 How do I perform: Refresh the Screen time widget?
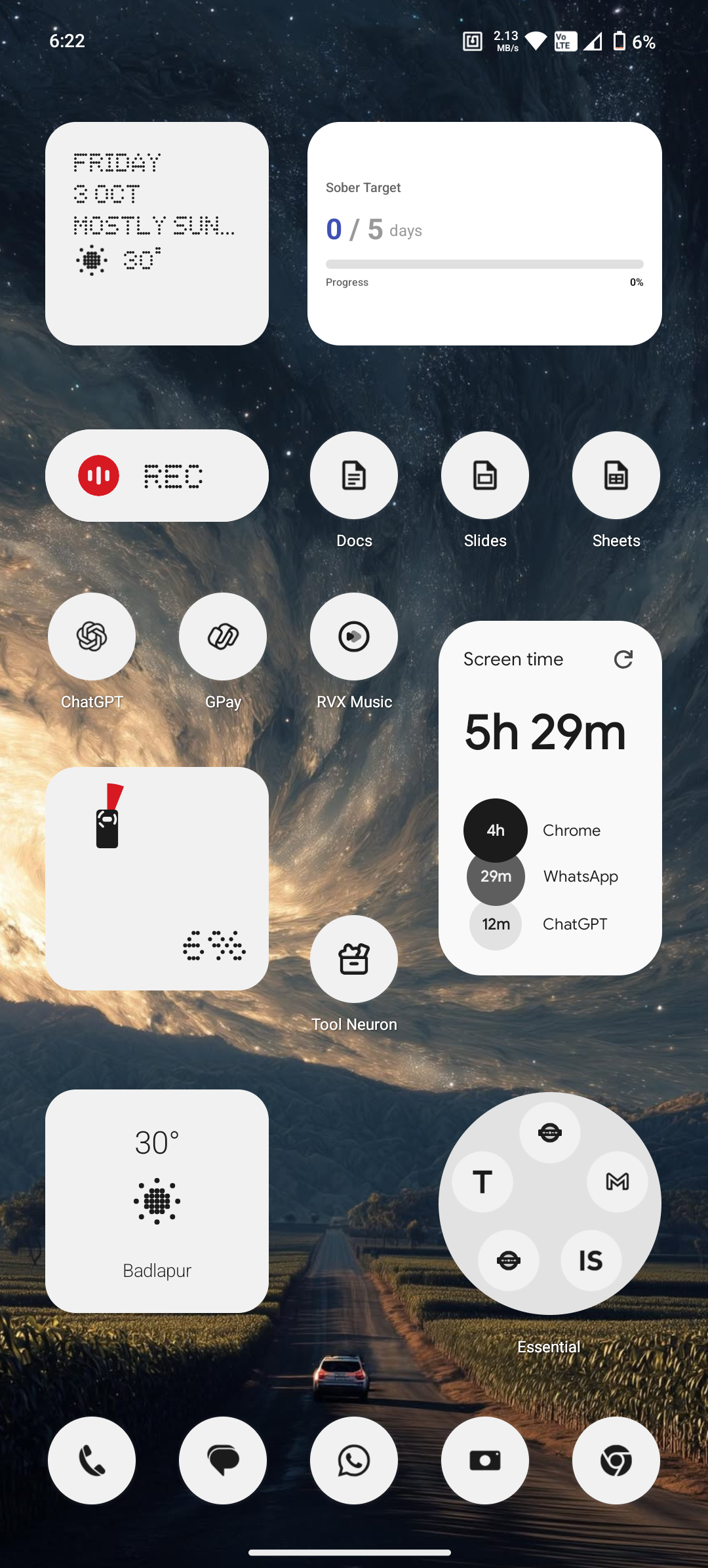[x=623, y=659]
